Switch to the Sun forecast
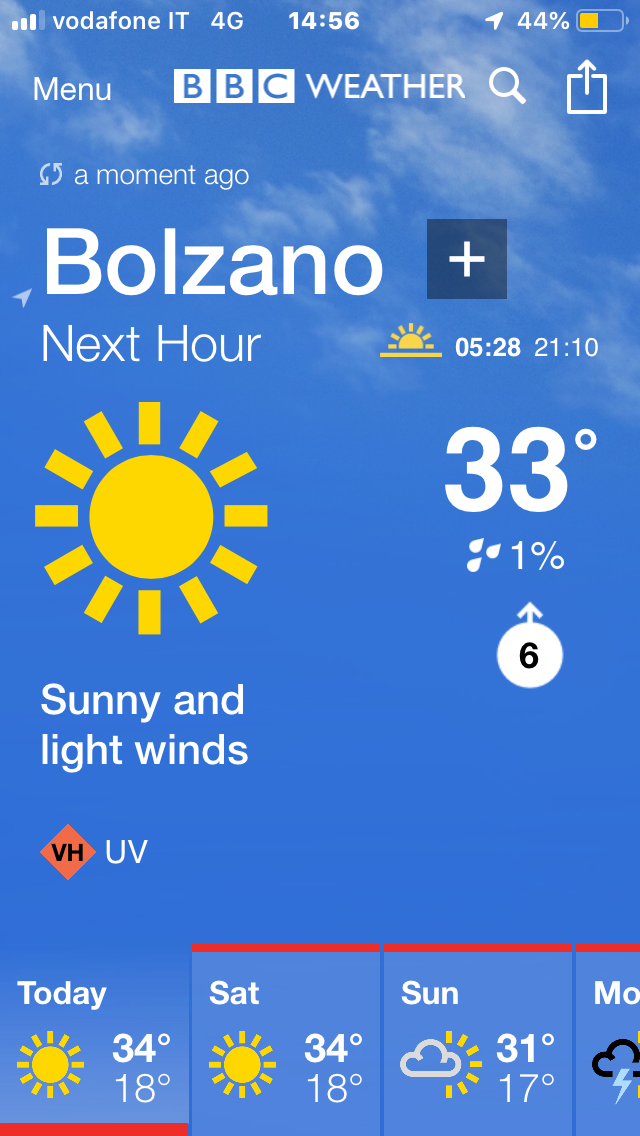This screenshot has width=640, height=1136. [x=477, y=1040]
